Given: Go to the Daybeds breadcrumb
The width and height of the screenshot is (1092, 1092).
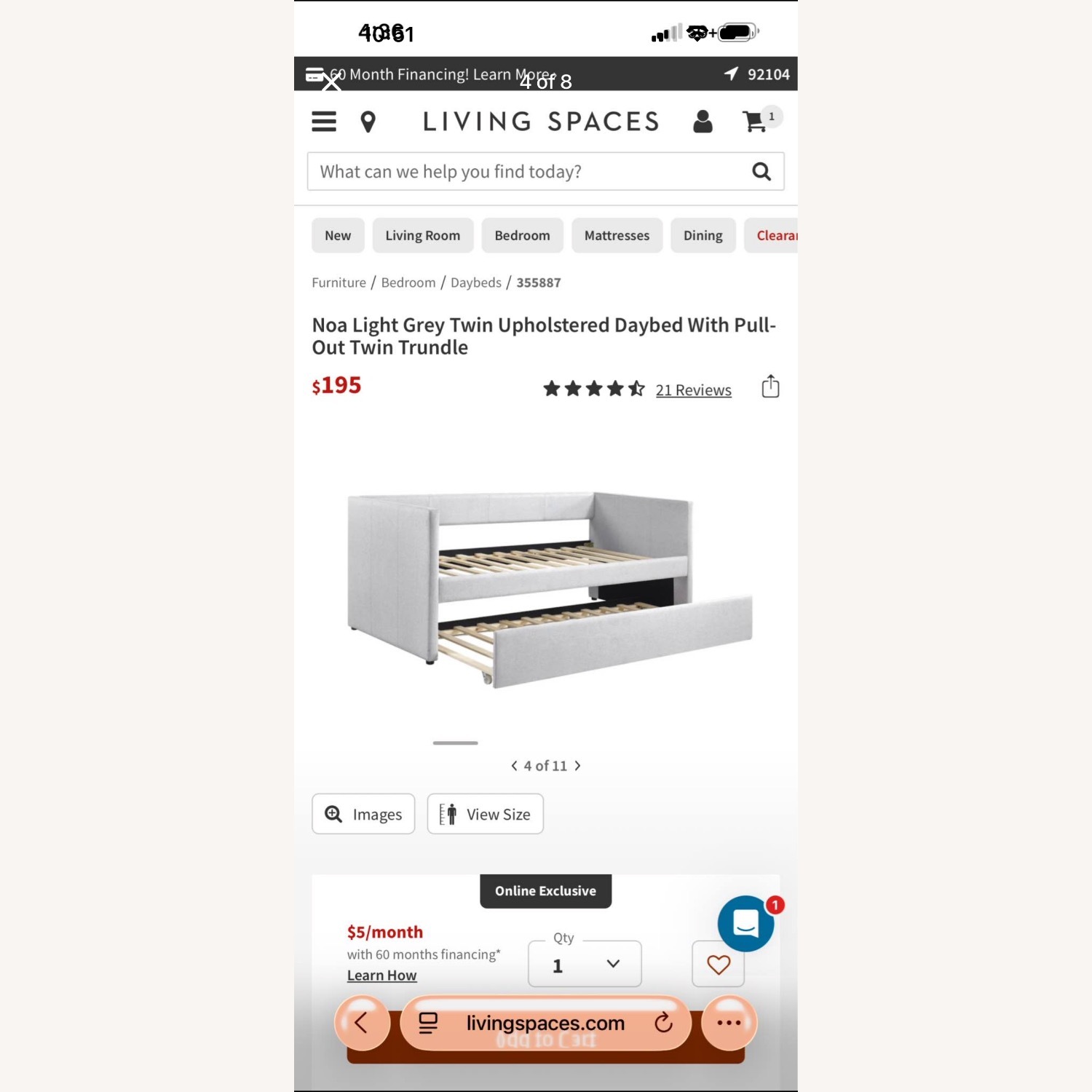Looking at the screenshot, I should coord(475,282).
